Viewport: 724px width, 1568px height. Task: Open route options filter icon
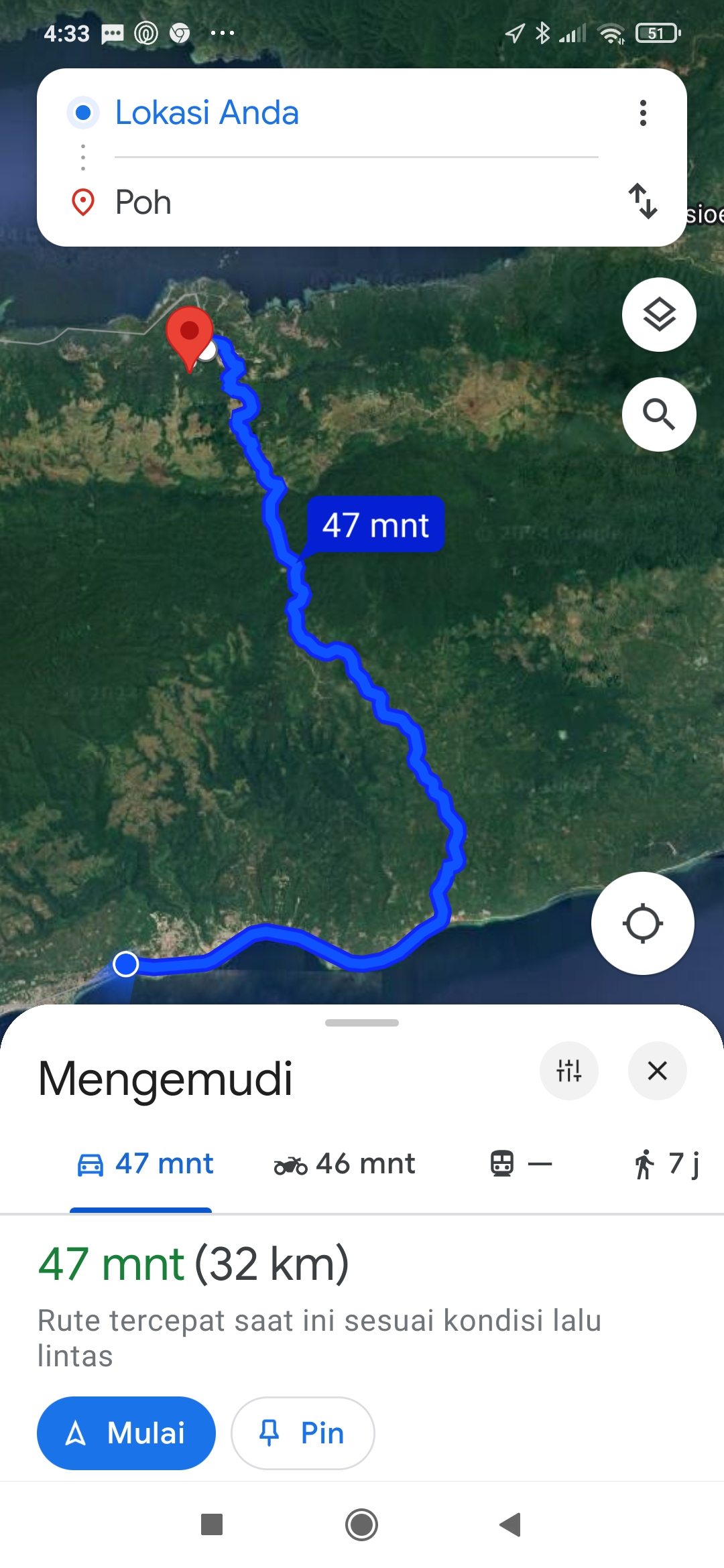coord(569,1071)
